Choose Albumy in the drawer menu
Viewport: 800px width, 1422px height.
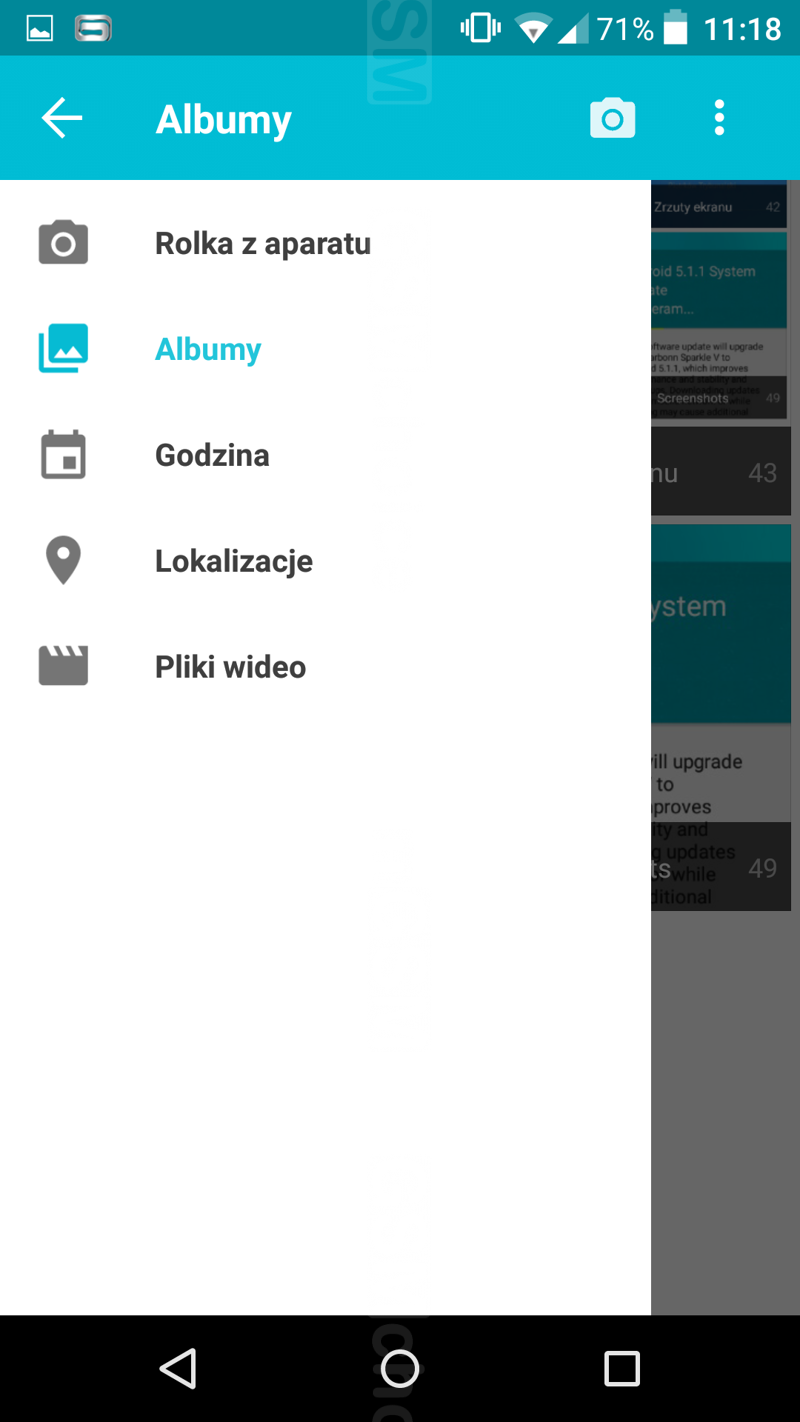325,349
